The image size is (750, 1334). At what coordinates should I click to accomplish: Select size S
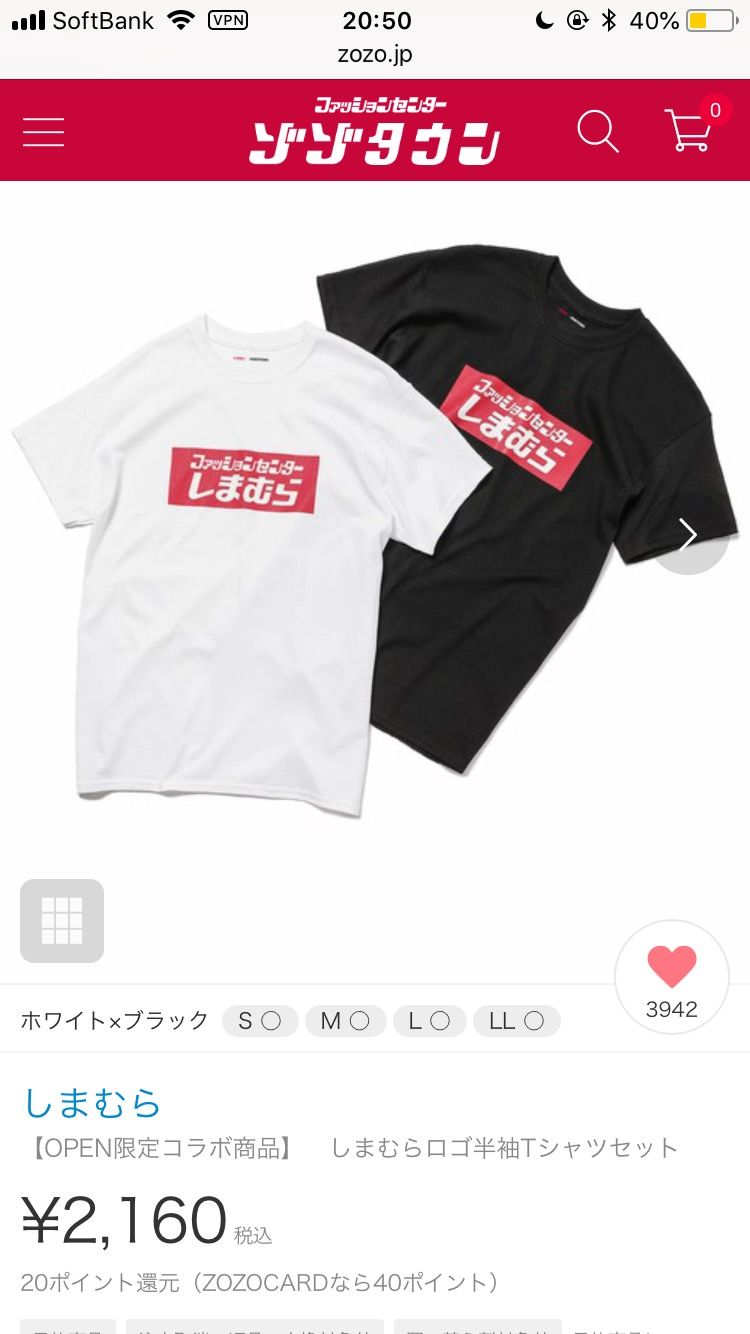click(259, 1021)
